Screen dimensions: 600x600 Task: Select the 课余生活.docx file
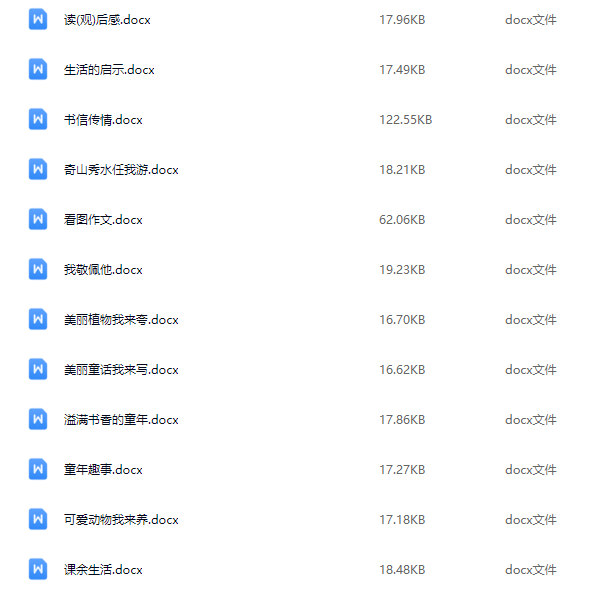point(103,570)
